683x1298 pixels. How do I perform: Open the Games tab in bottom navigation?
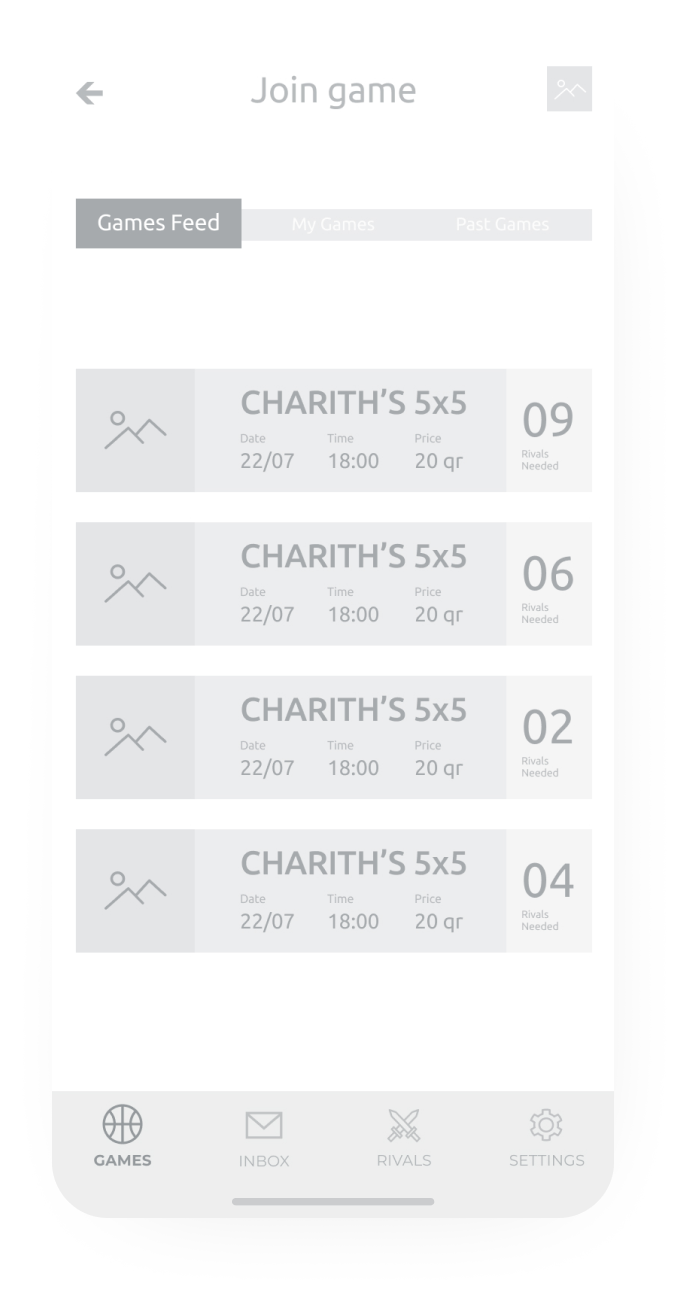pos(122,1137)
